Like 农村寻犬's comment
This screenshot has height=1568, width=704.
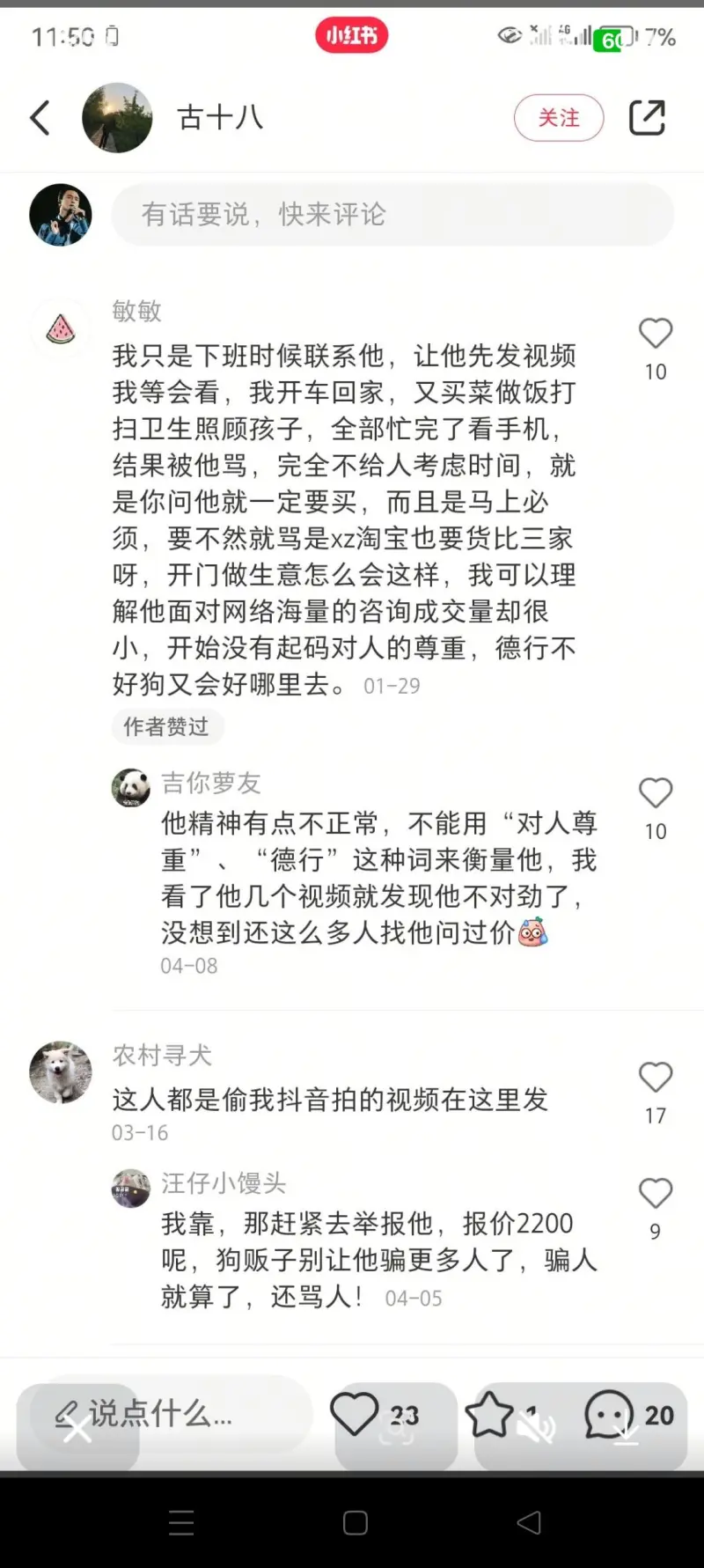coord(656,1078)
